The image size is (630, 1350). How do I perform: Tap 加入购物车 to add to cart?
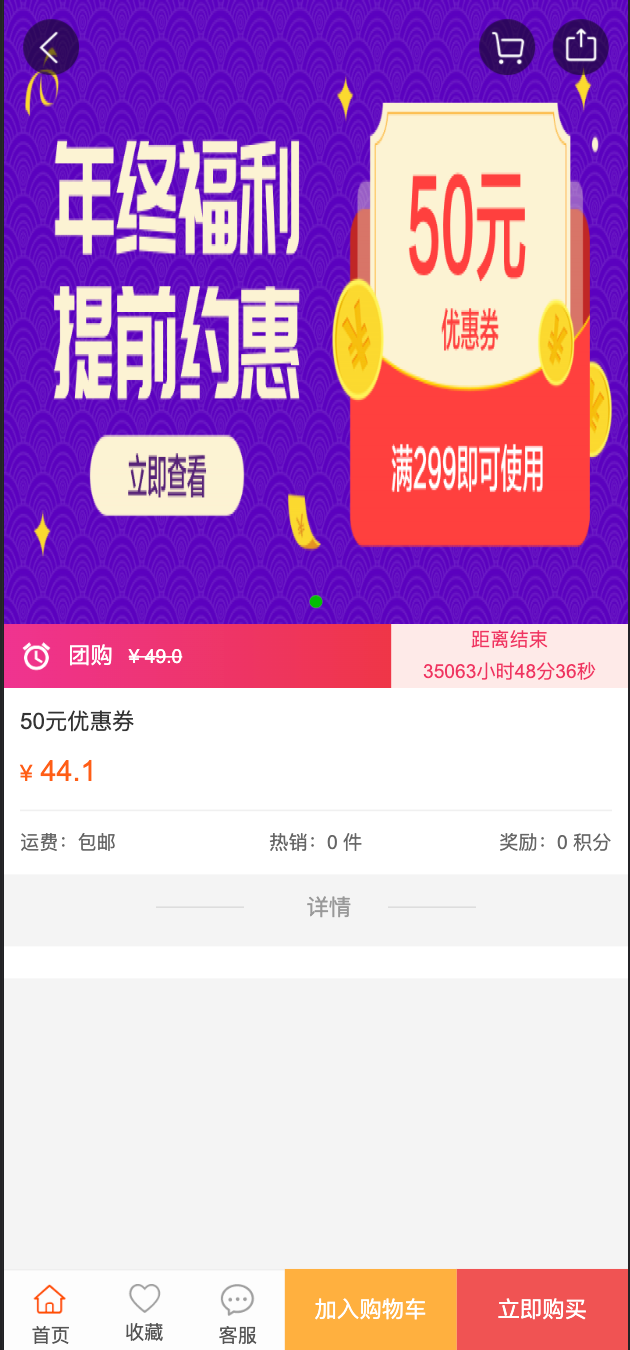point(371,1310)
